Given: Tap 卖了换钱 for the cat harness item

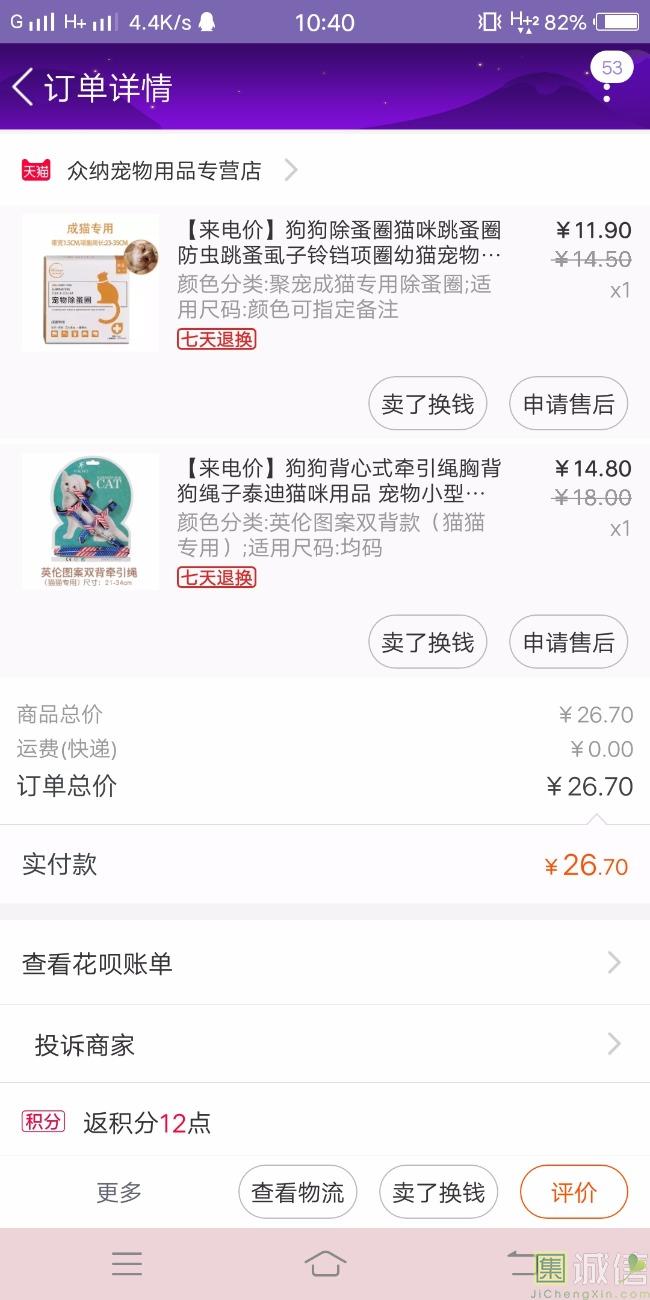Looking at the screenshot, I should pyautogui.click(x=427, y=643).
